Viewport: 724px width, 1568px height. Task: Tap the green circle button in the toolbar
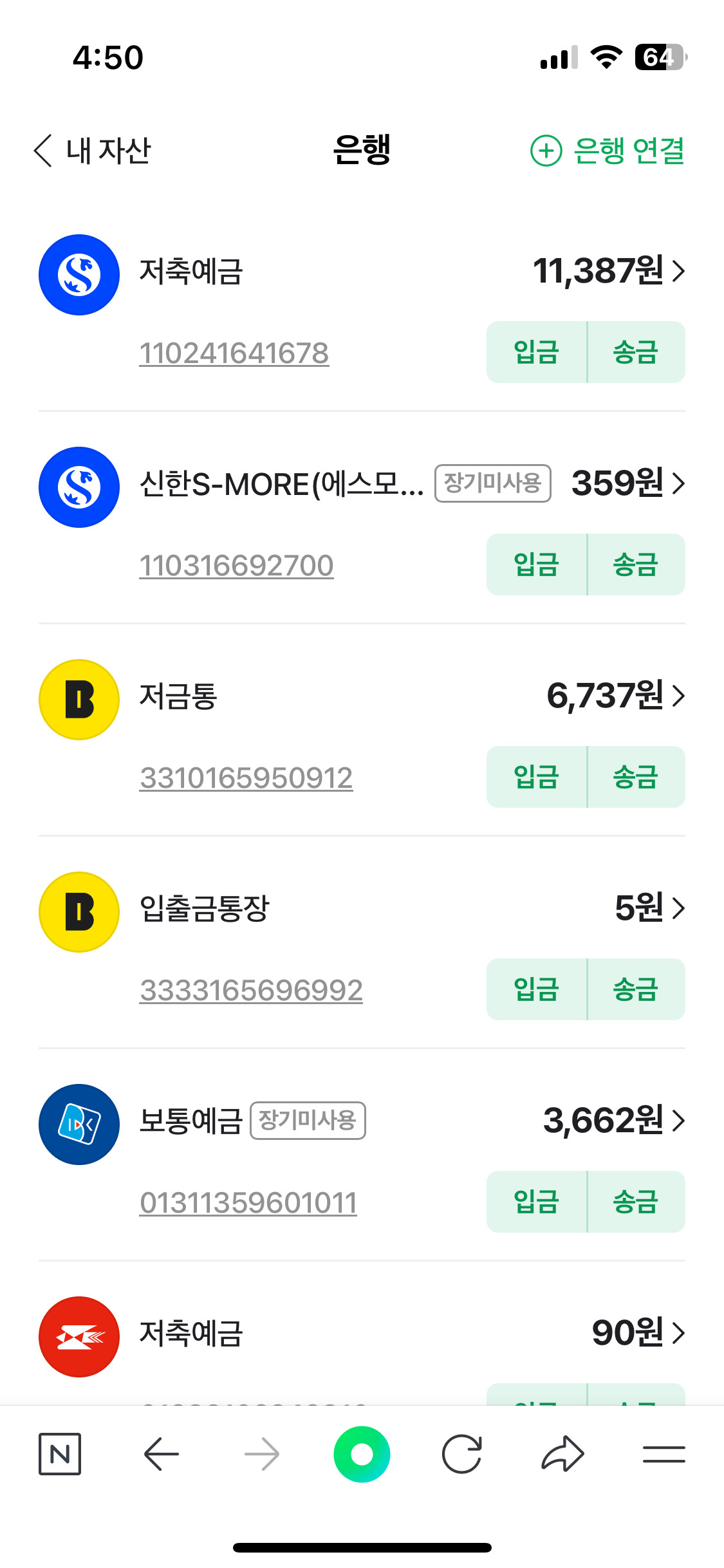click(362, 1454)
